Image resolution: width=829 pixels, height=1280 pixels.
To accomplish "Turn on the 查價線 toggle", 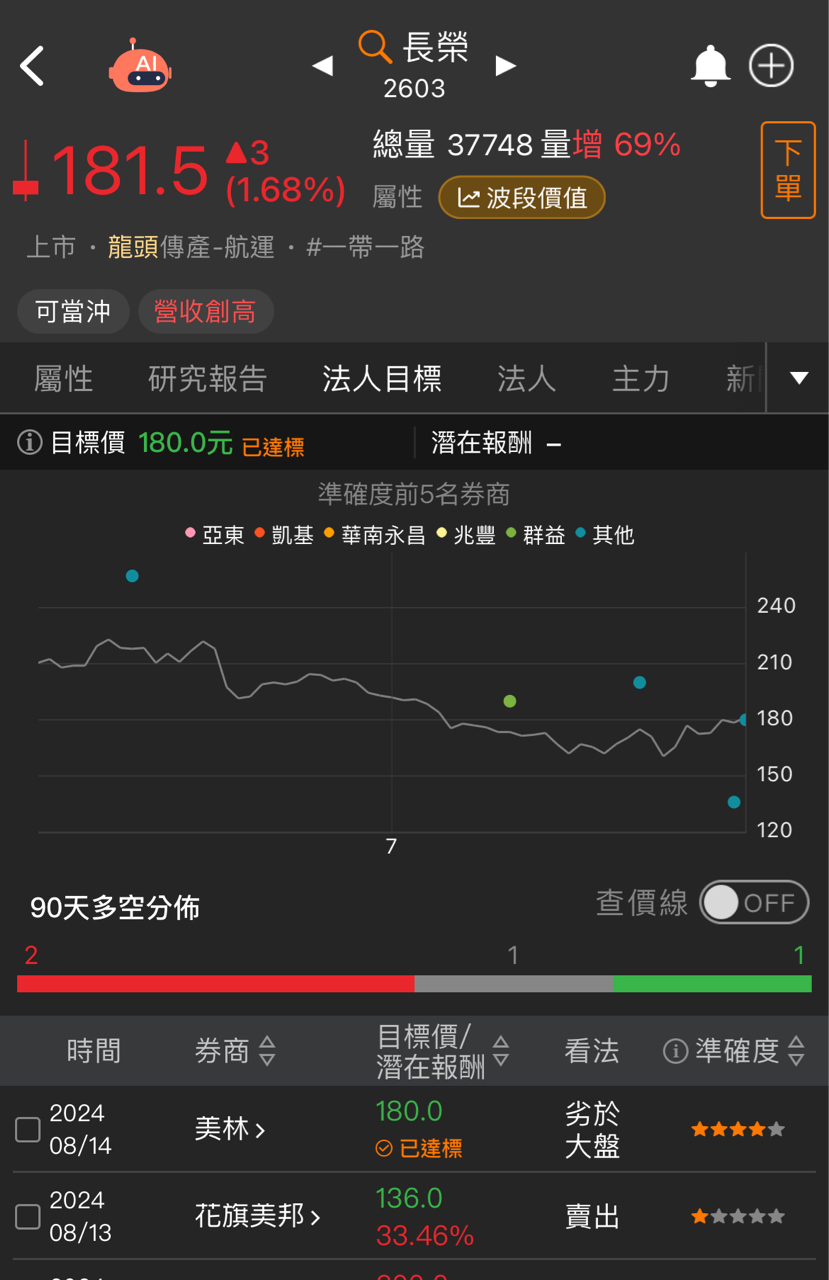I will tap(754, 903).
